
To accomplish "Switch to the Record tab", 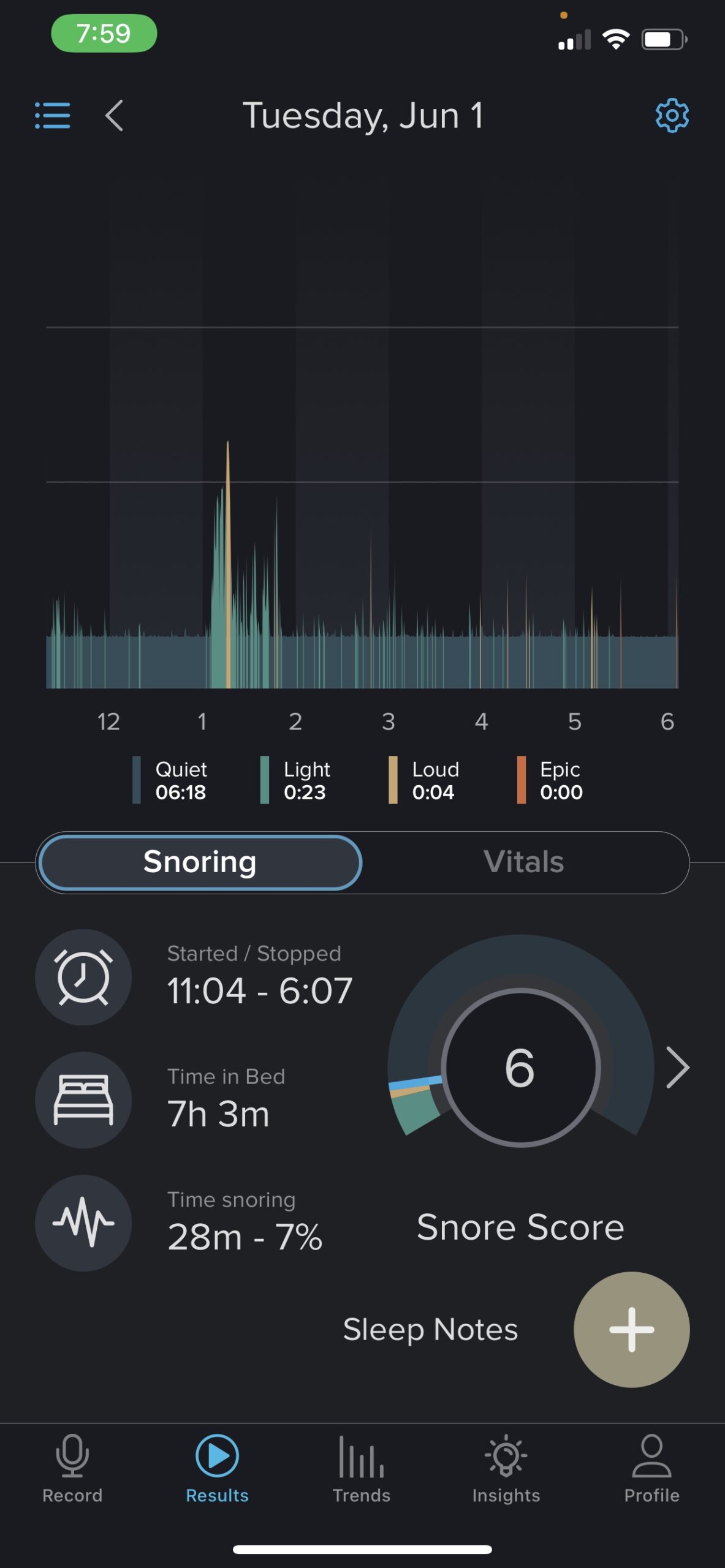I will (x=72, y=1468).
